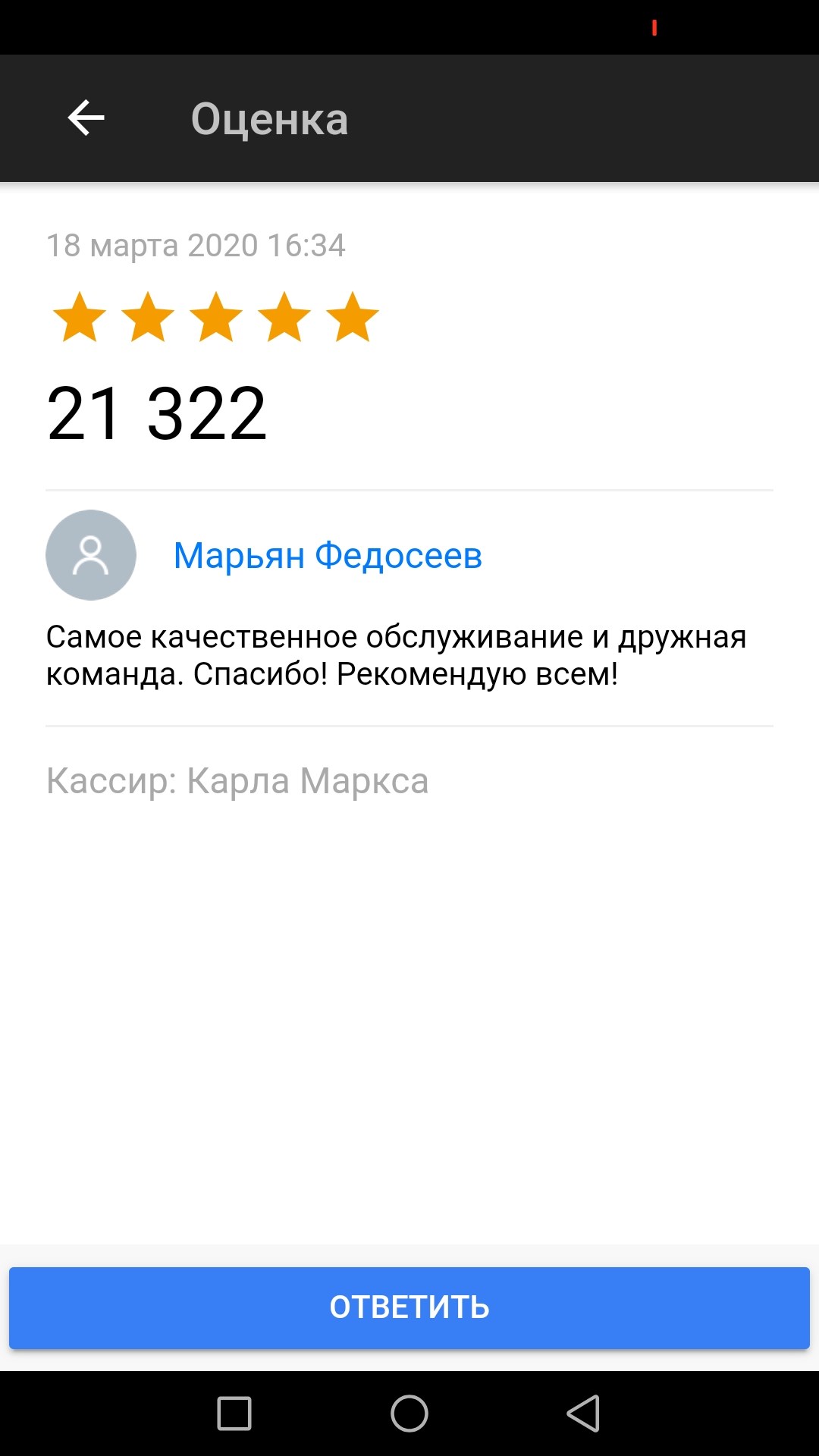Open Марьян Федосеев's profile link

328,555
